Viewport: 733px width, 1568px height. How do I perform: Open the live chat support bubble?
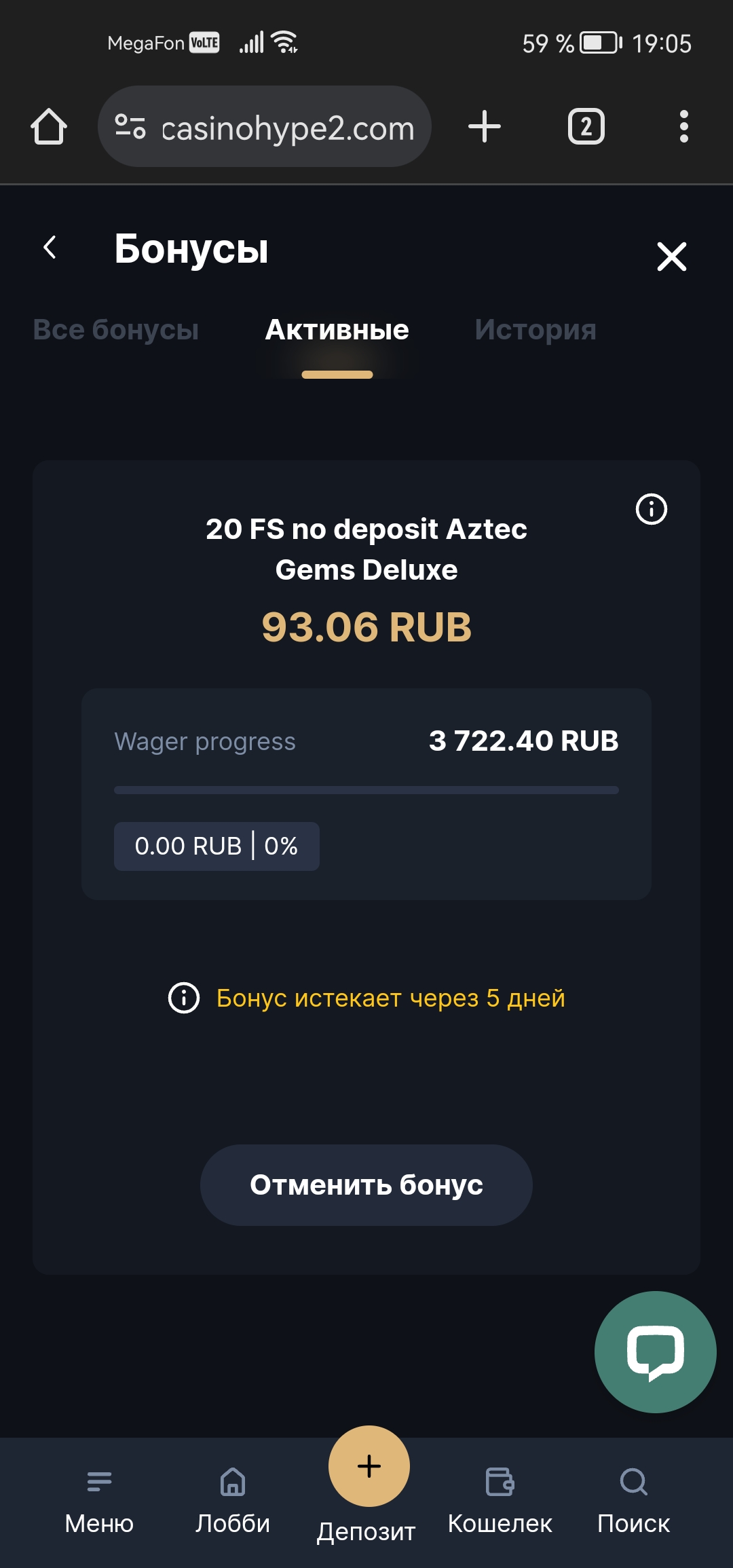tap(656, 1352)
